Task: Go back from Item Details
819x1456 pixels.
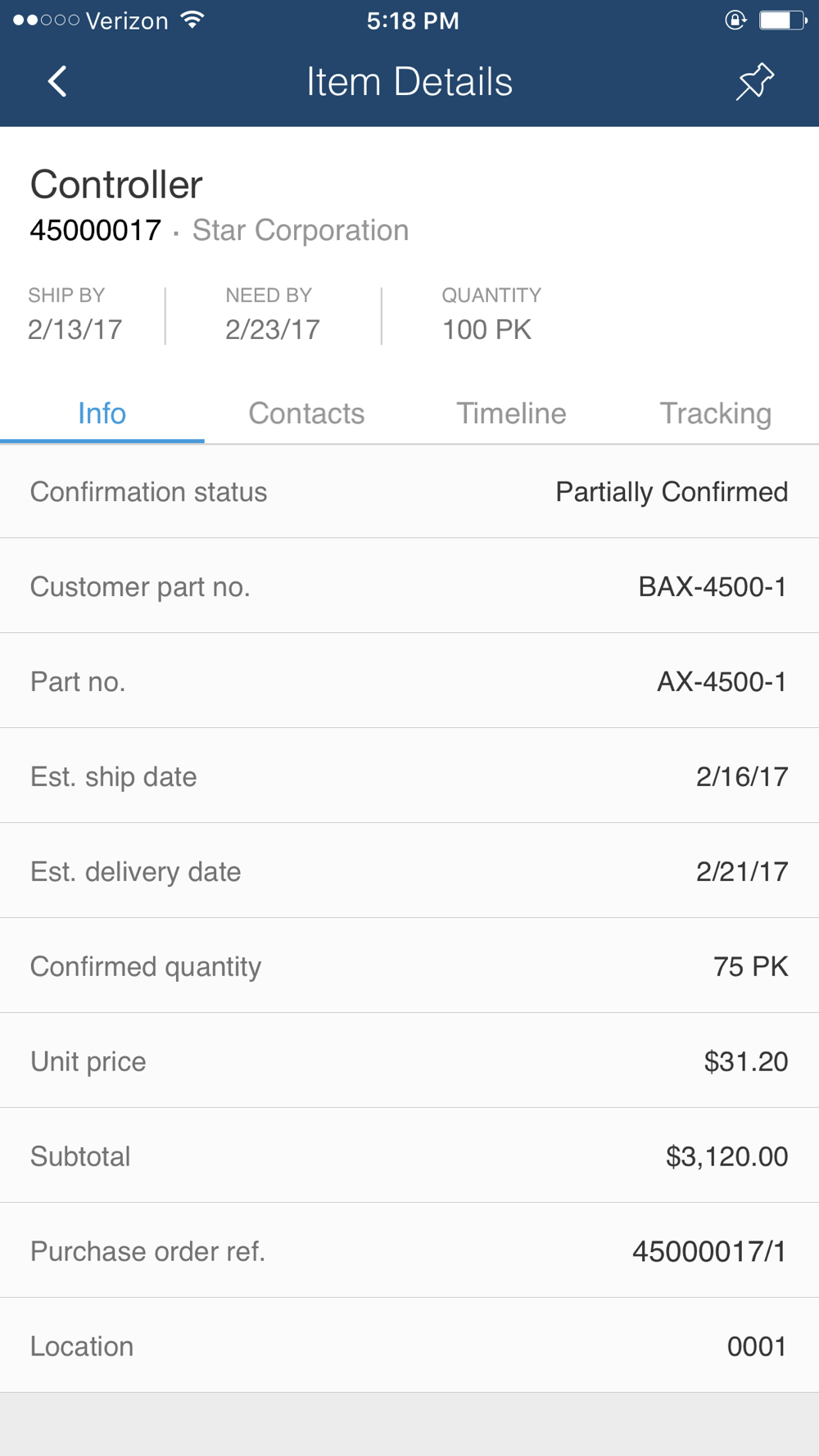Action: (57, 82)
